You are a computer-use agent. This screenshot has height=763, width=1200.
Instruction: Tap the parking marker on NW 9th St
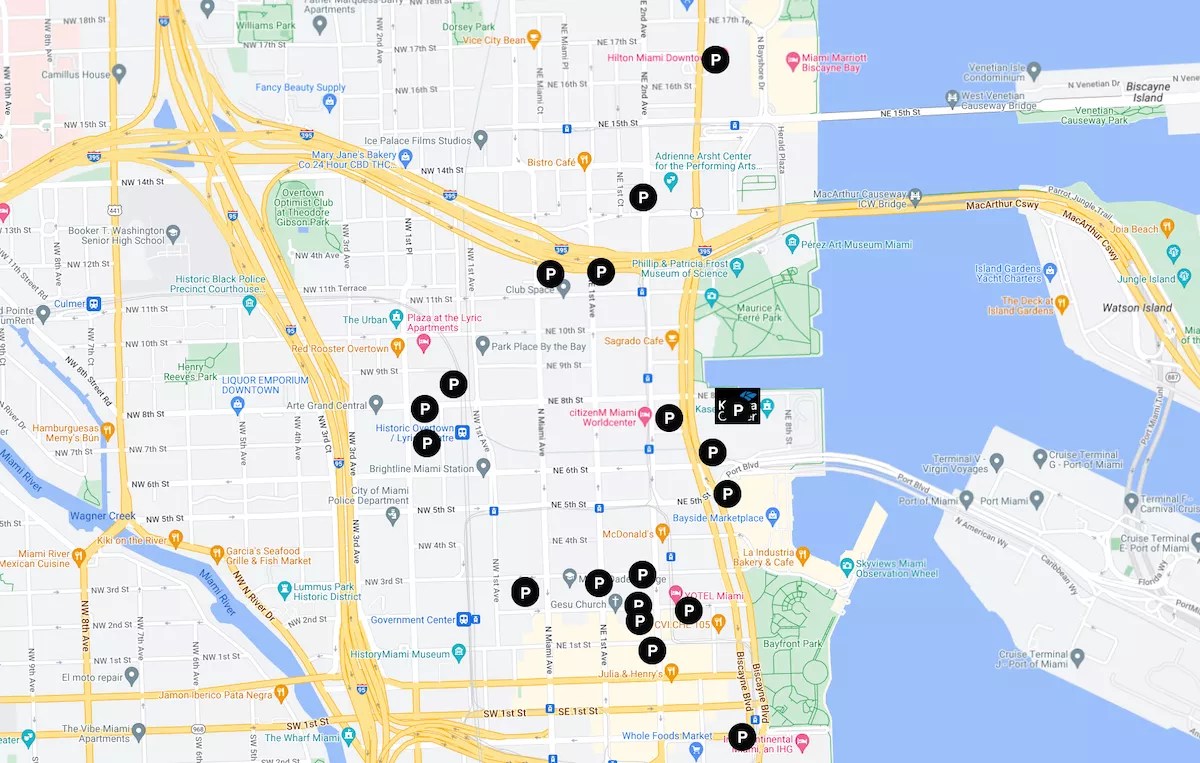(454, 384)
